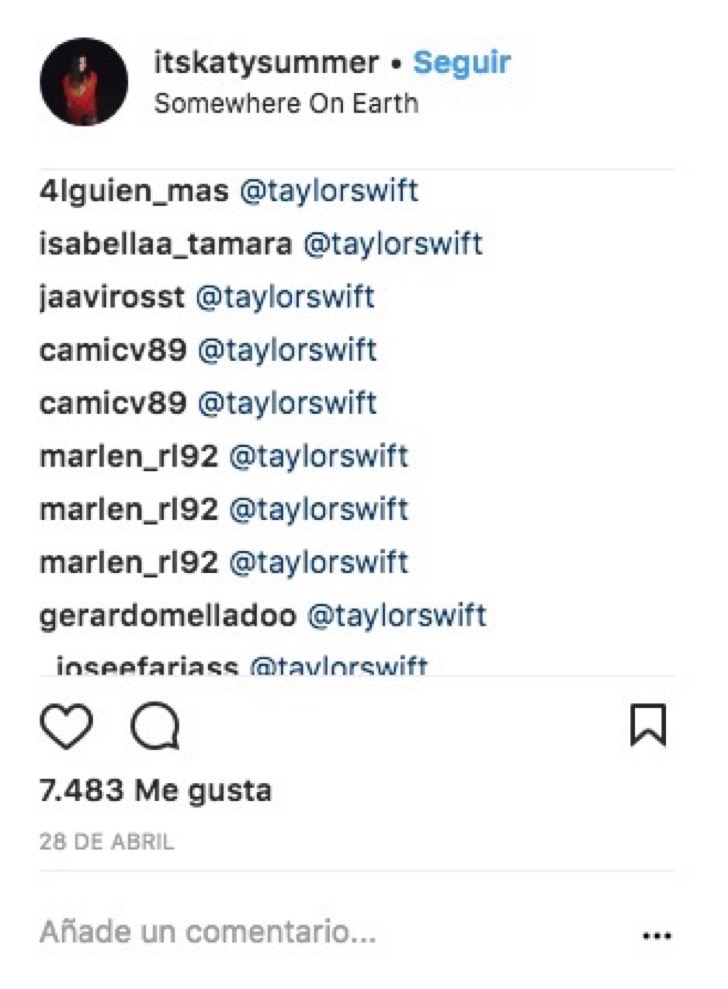Open gerardomelladoo commenter profile
The width and height of the screenshot is (728, 989).
click(x=167, y=615)
